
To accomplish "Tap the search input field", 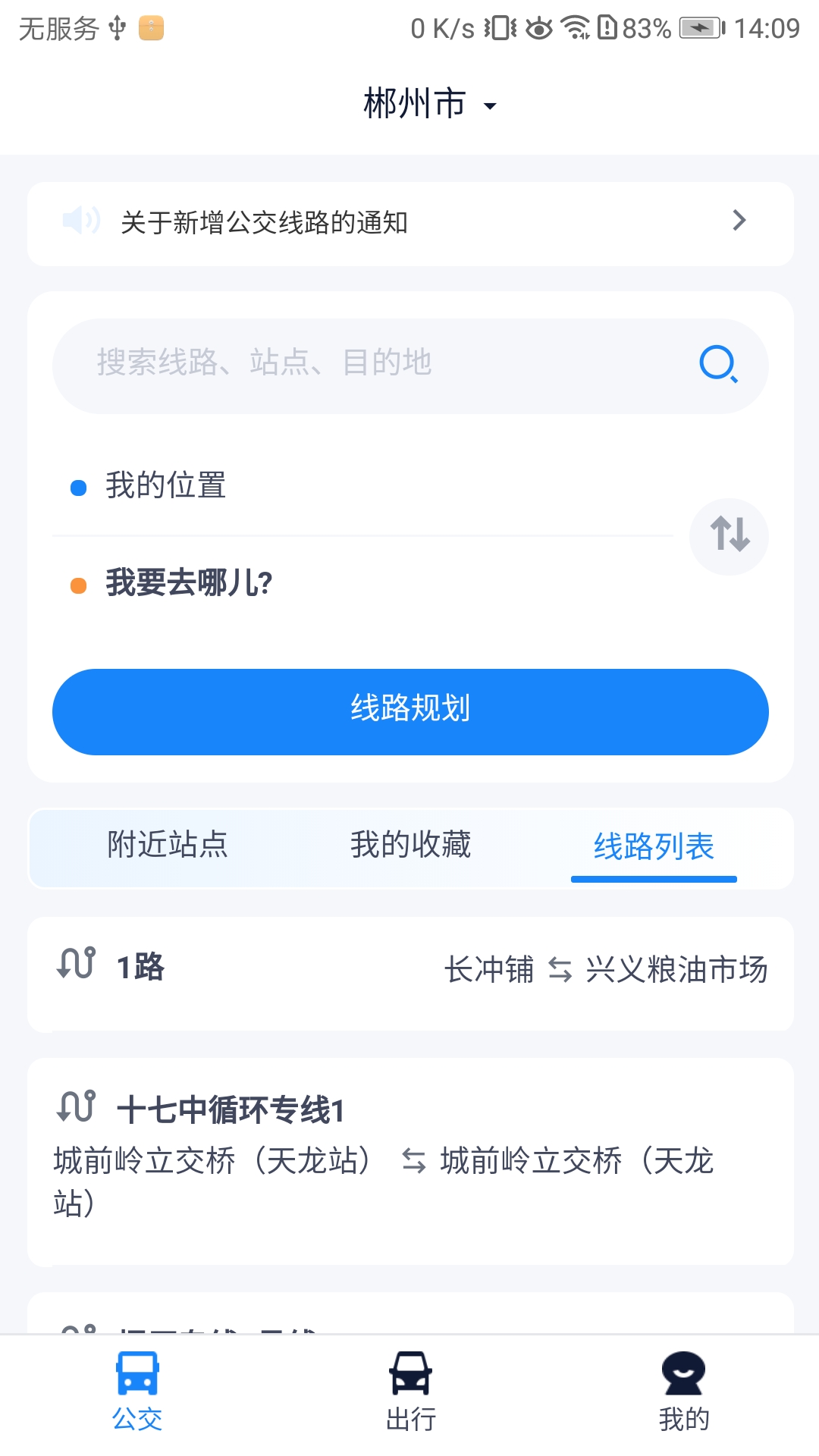I will (341, 365).
